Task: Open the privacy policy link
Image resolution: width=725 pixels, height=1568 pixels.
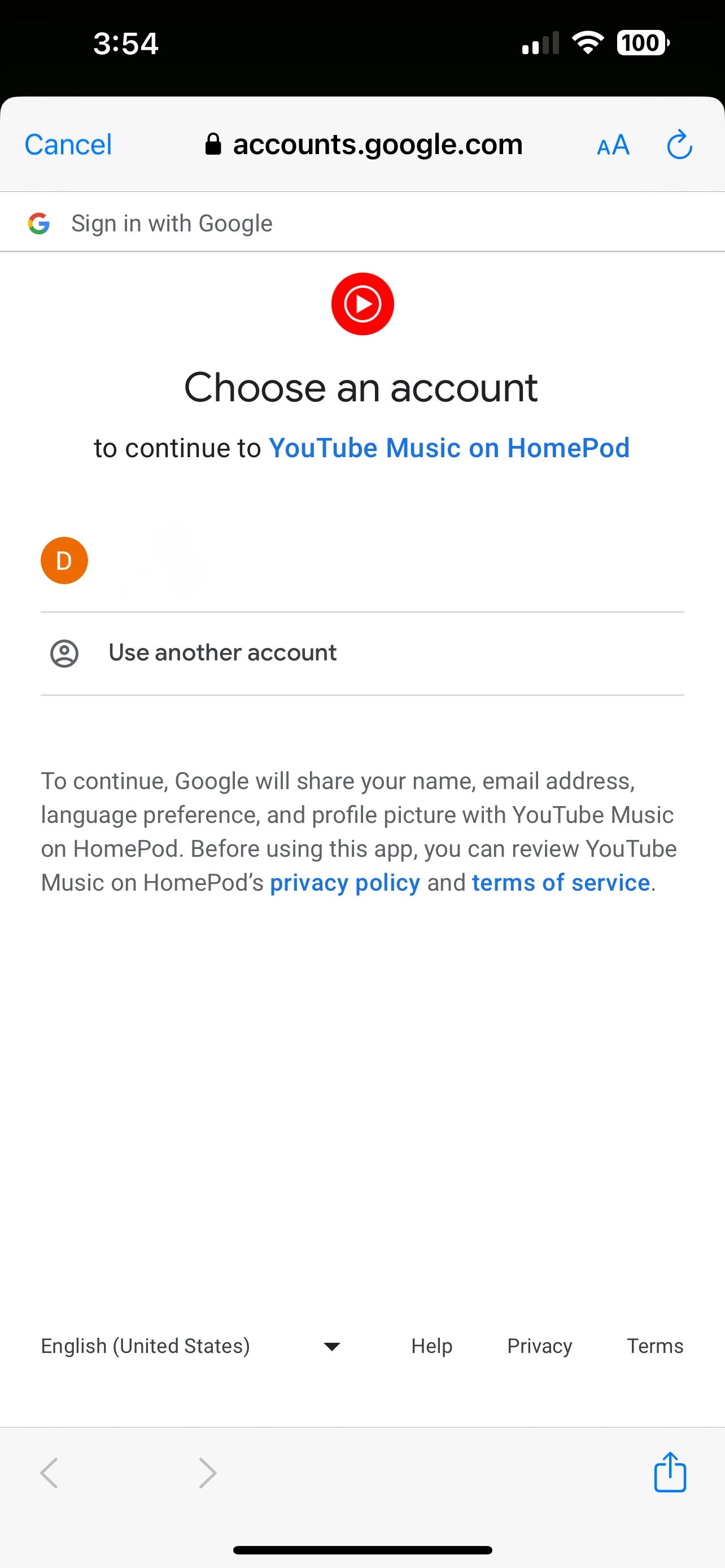Action: pyautogui.click(x=344, y=883)
